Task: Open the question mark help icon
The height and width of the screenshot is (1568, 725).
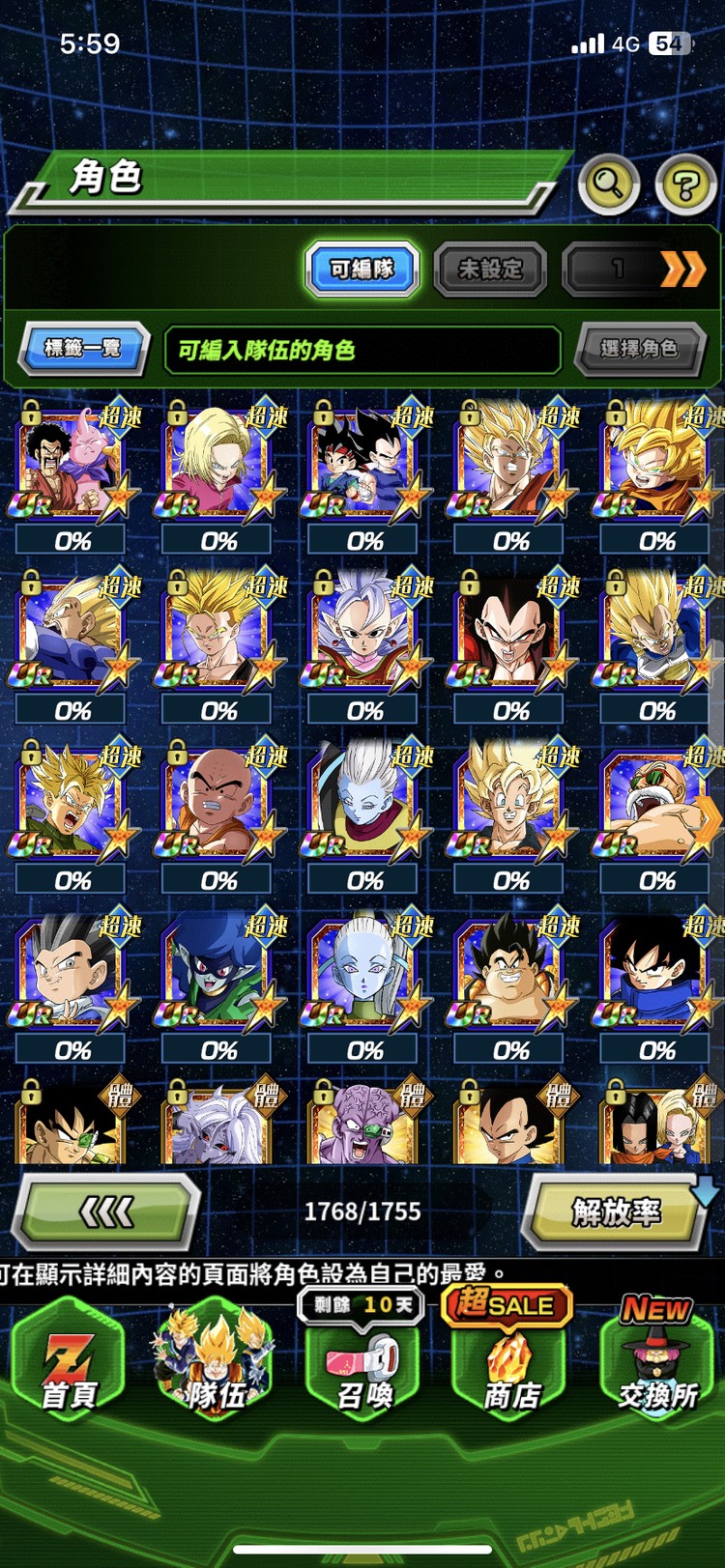Action: click(685, 184)
